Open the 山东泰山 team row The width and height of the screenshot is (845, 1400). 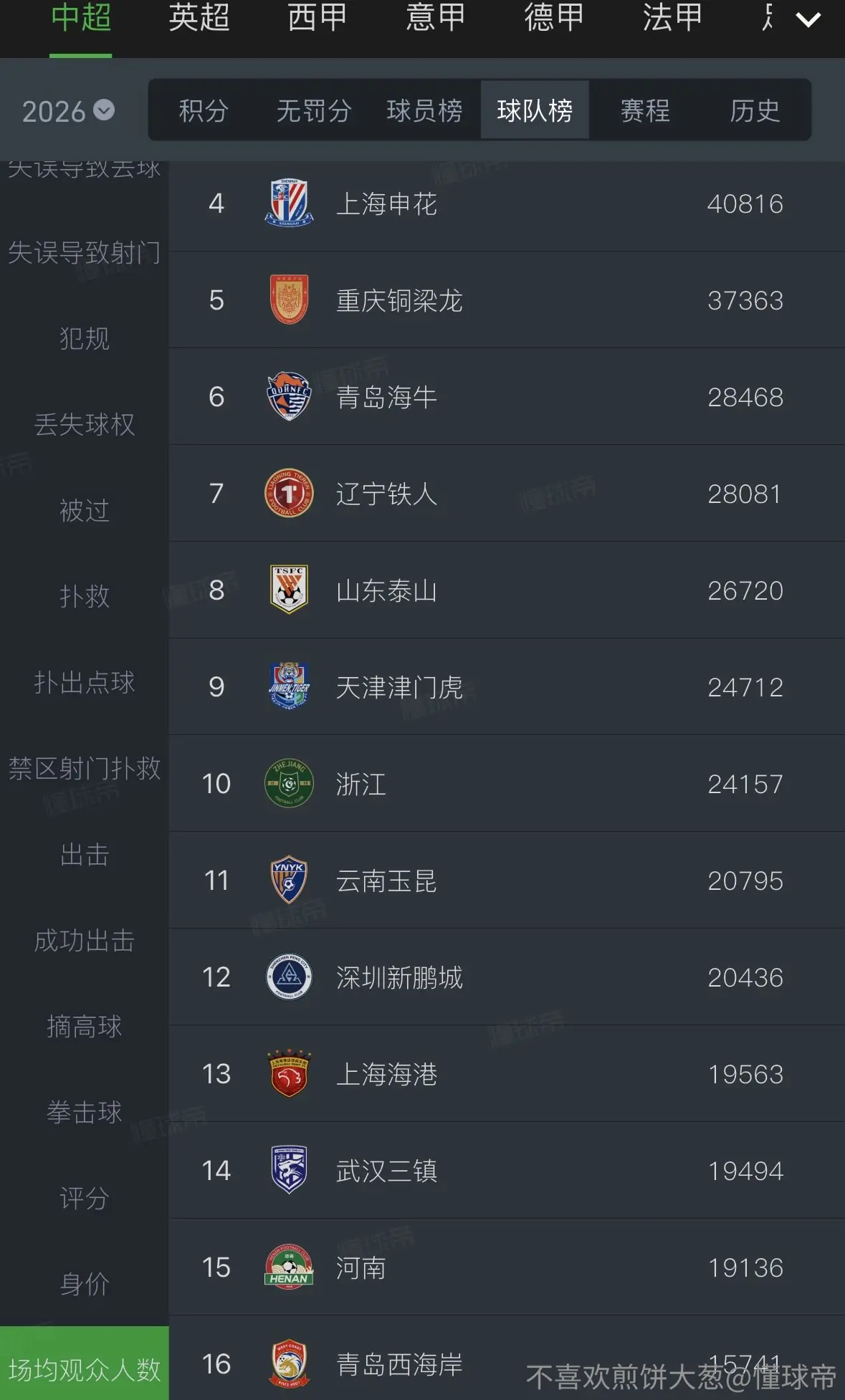pos(507,590)
